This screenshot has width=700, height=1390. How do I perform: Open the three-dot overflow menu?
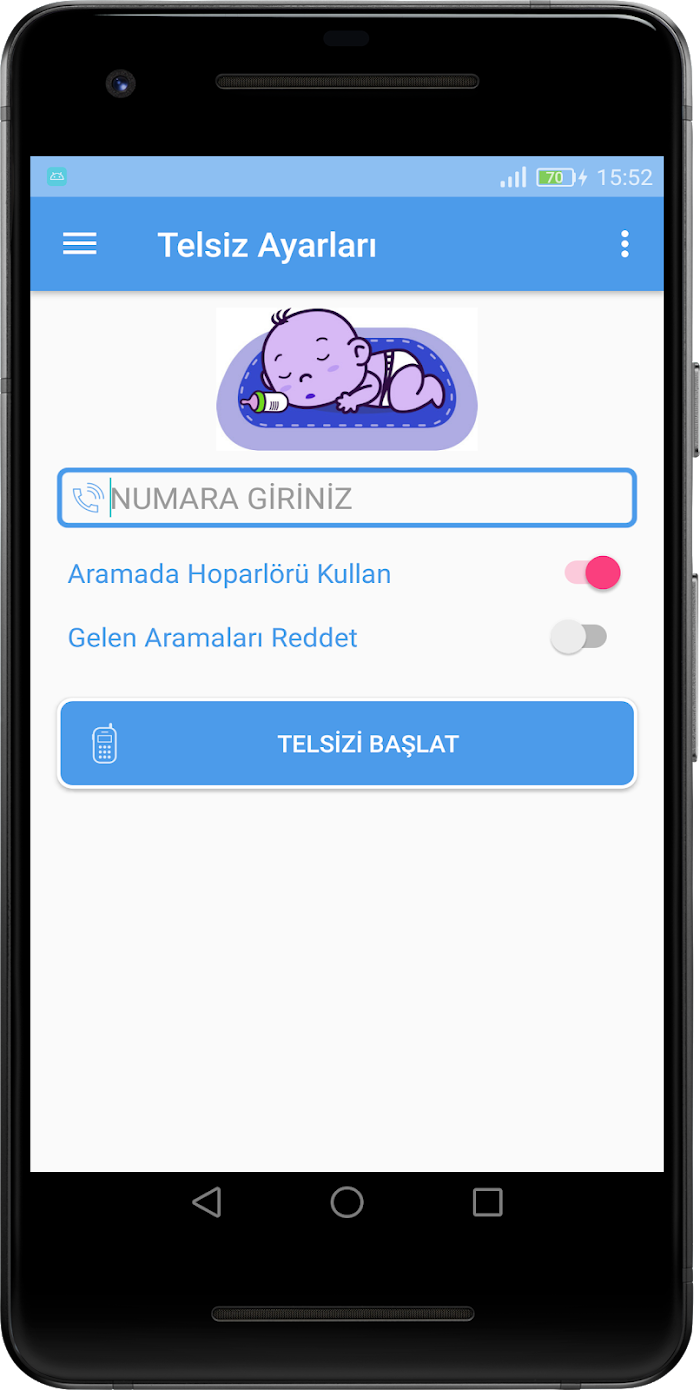click(x=624, y=244)
